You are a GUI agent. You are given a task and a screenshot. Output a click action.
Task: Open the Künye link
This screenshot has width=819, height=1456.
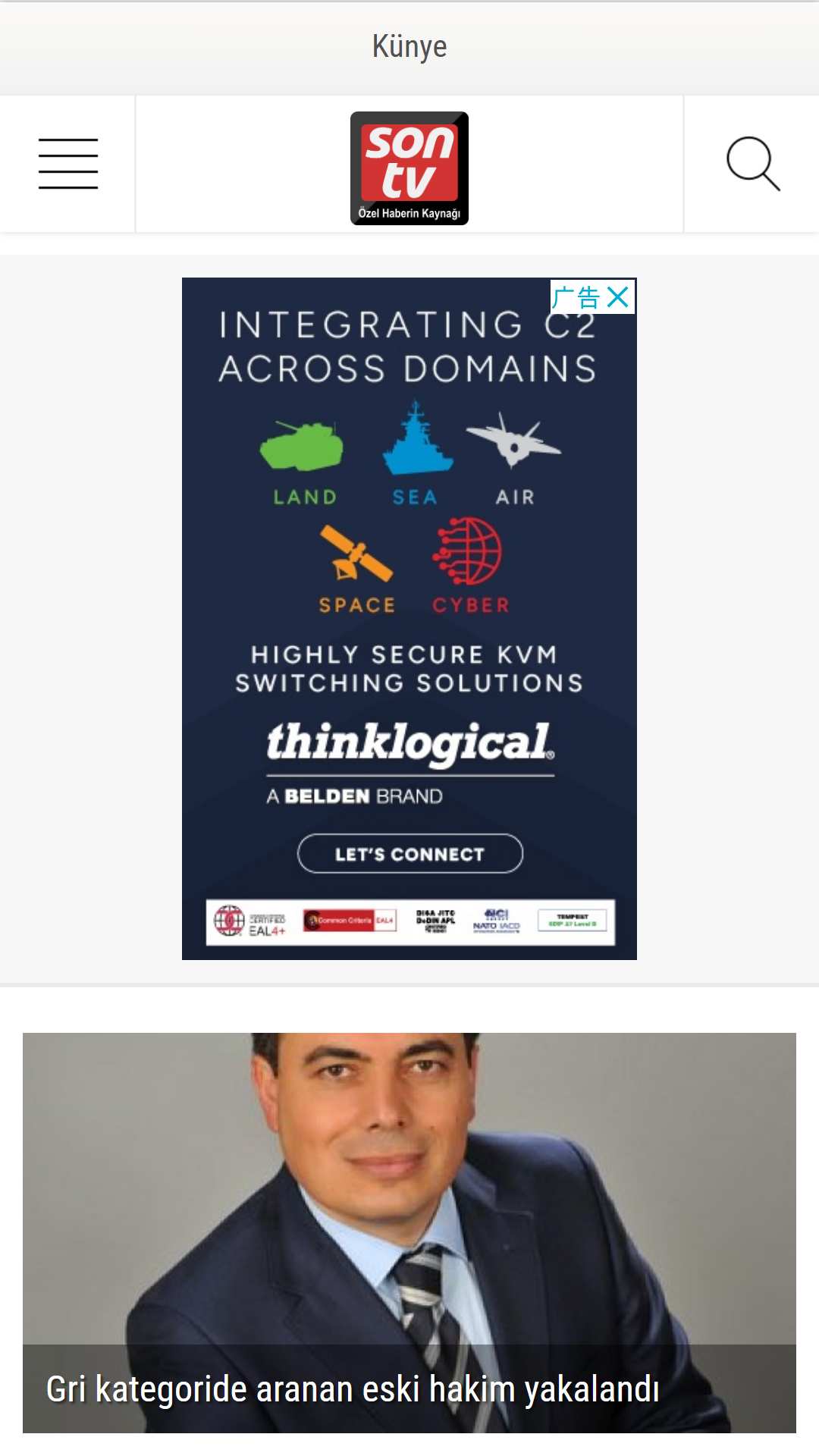pyautogui.click(x=409, y=47)
